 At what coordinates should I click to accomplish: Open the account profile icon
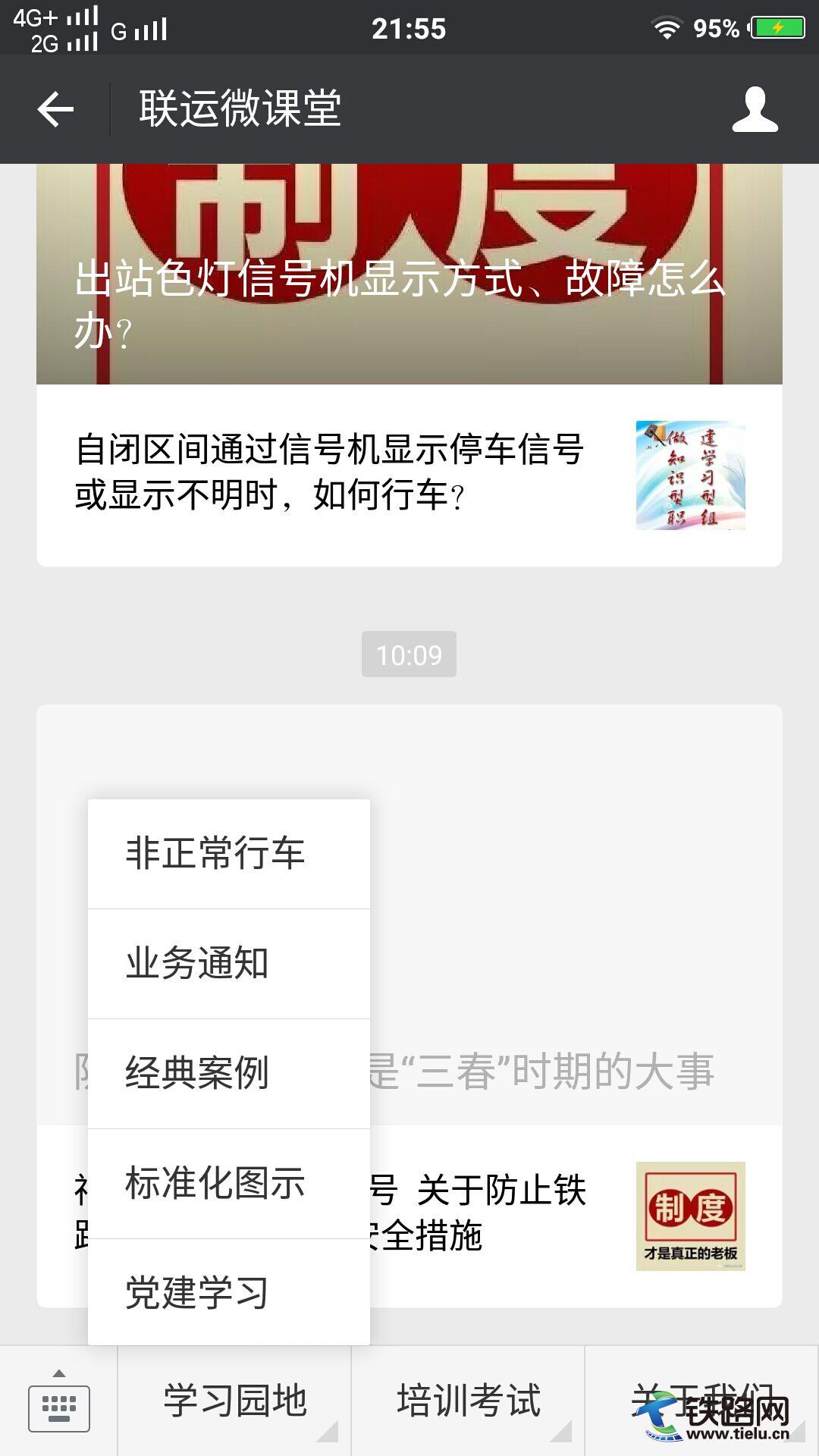[755, 109]
